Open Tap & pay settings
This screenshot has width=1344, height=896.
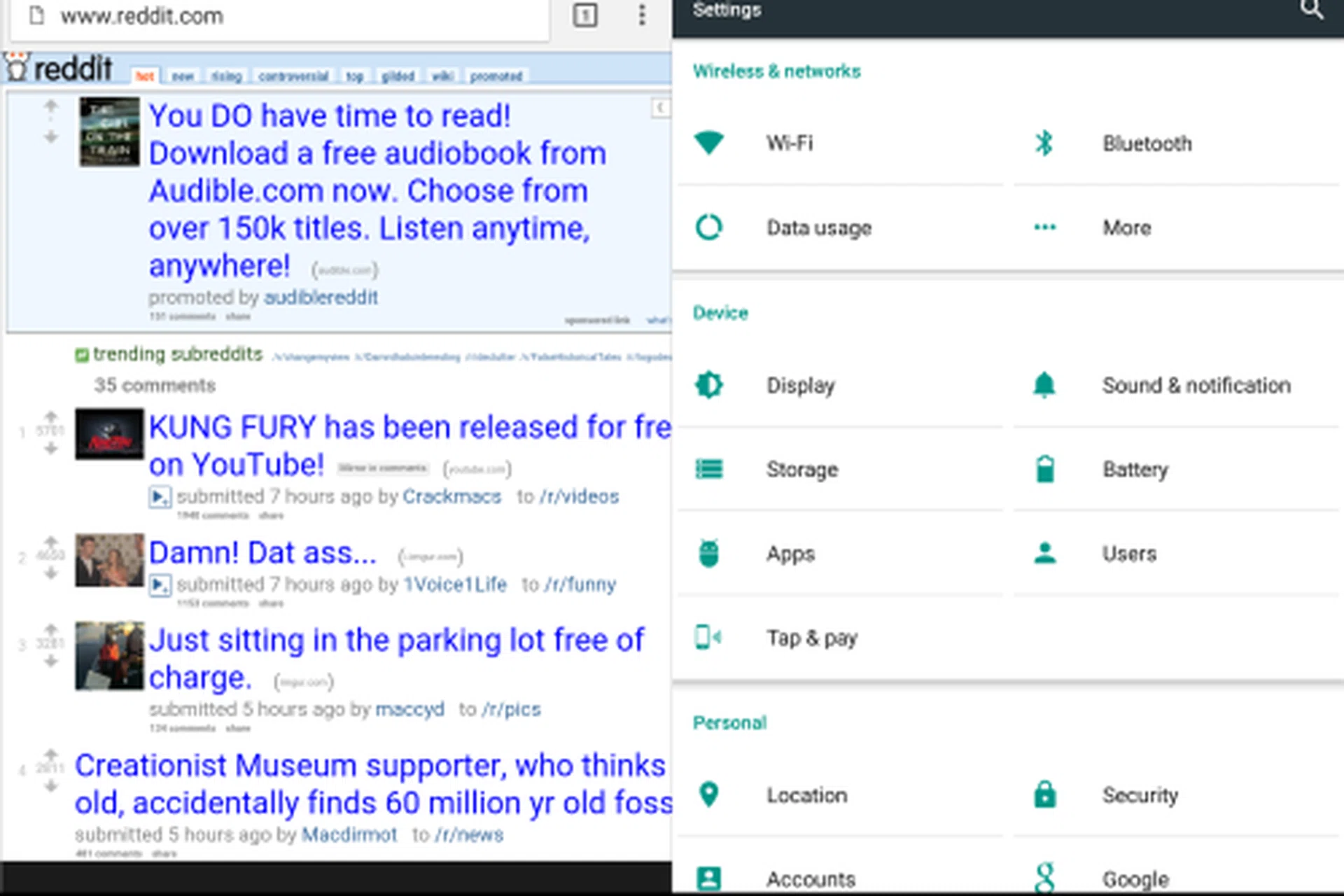(811, 638)
